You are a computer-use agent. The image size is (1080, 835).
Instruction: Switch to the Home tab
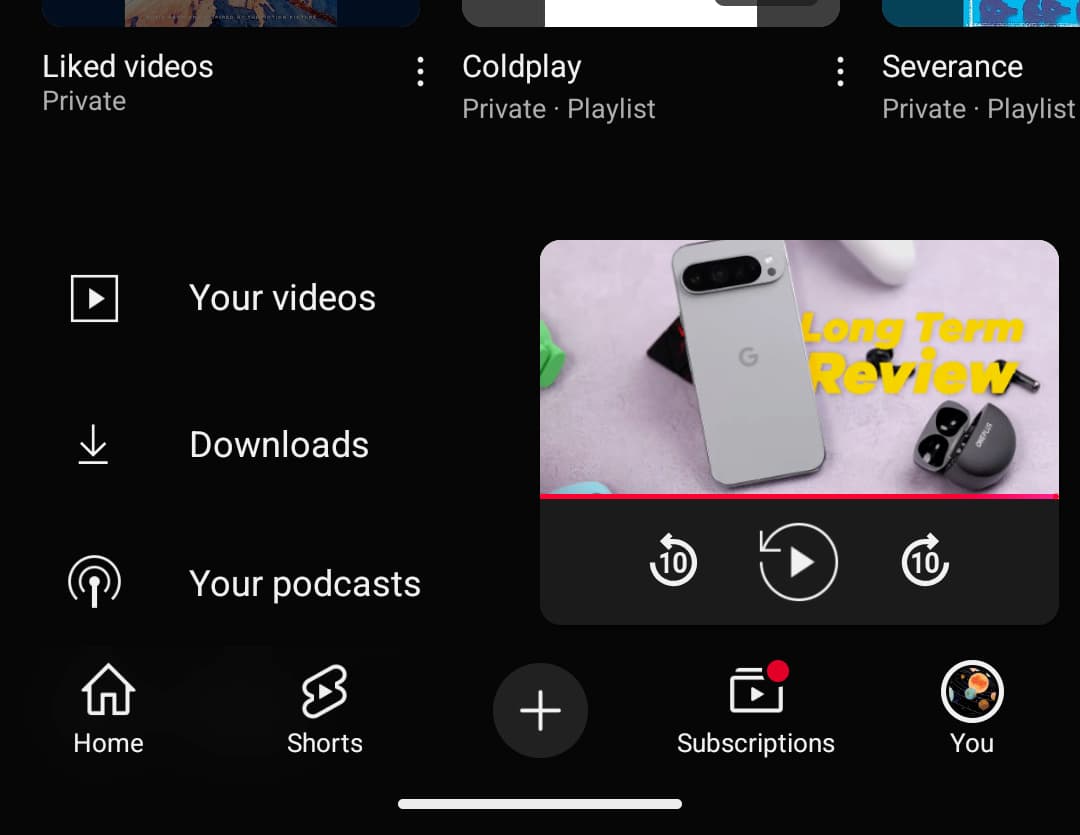click(108, 710)
